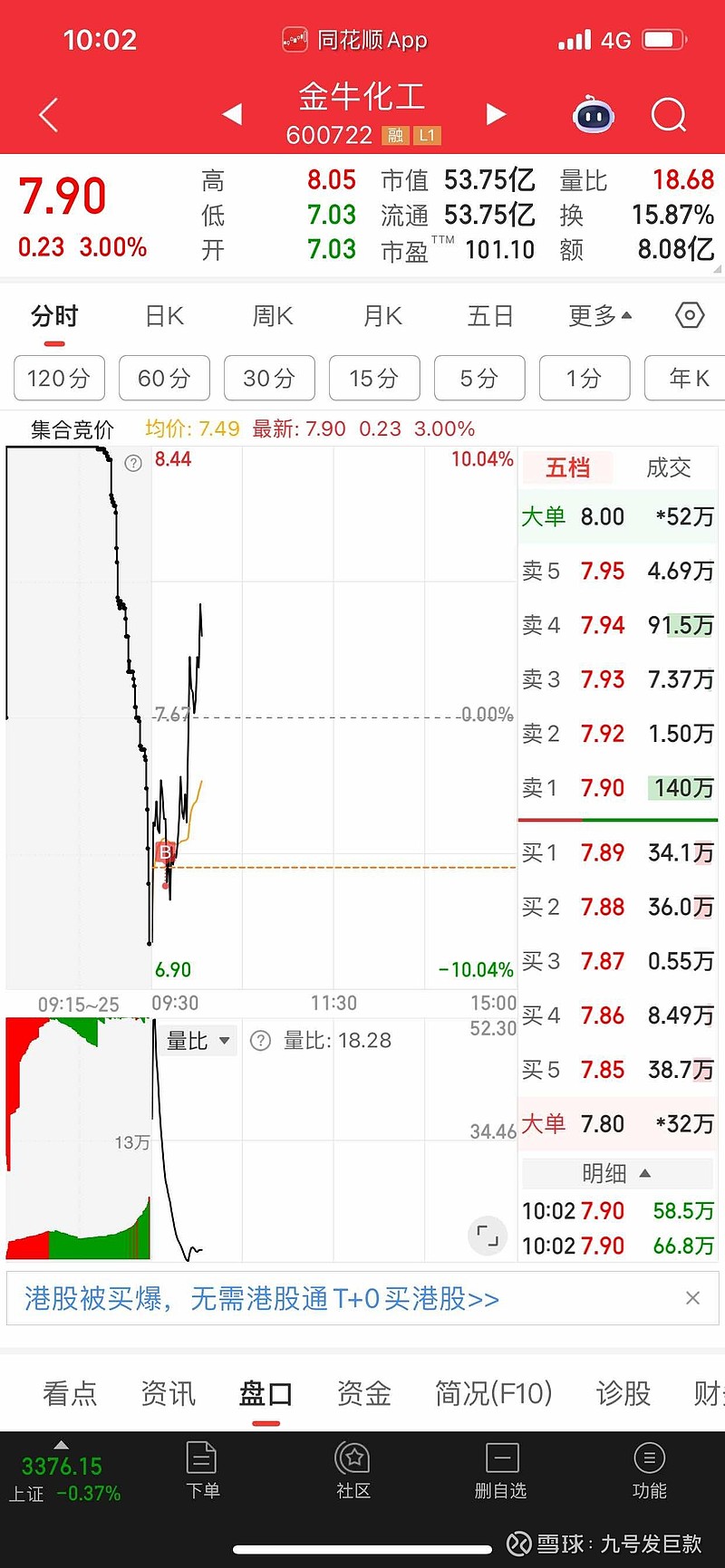This screenshot has width=725, height=1568.
Task: Expand chart to fullscreen
Action: click(488, 1236)
